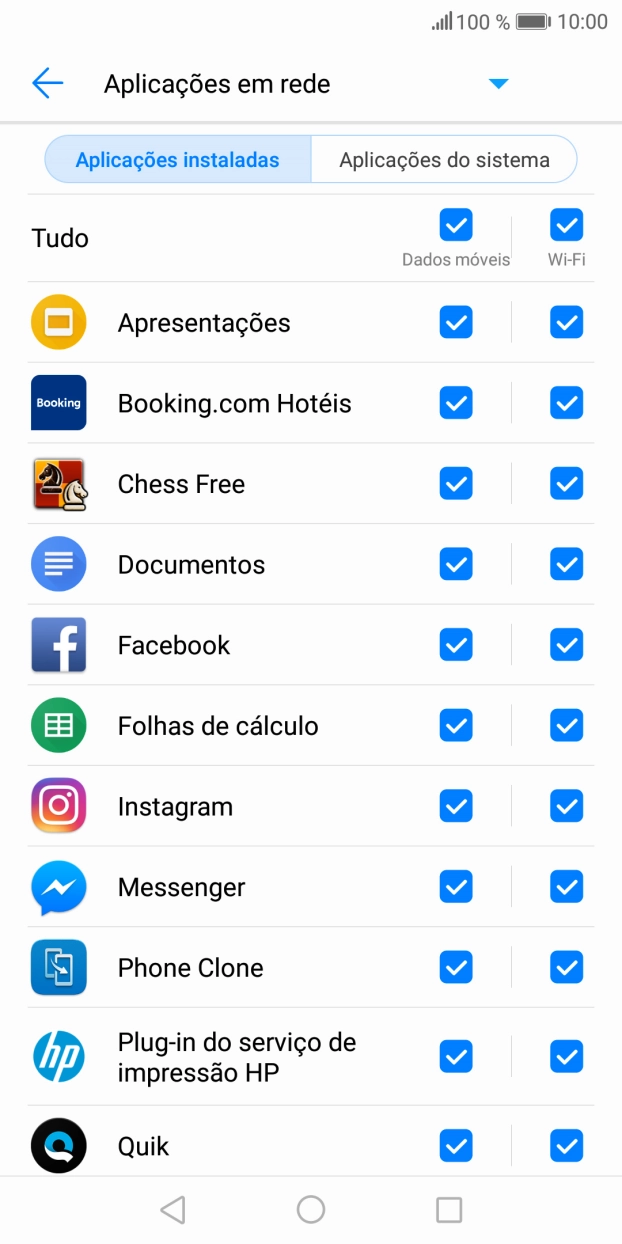Uncheck Wi-Fi for Phone Clone
The width and height of the screenshot is (622, 1244).
coord(567,968)
